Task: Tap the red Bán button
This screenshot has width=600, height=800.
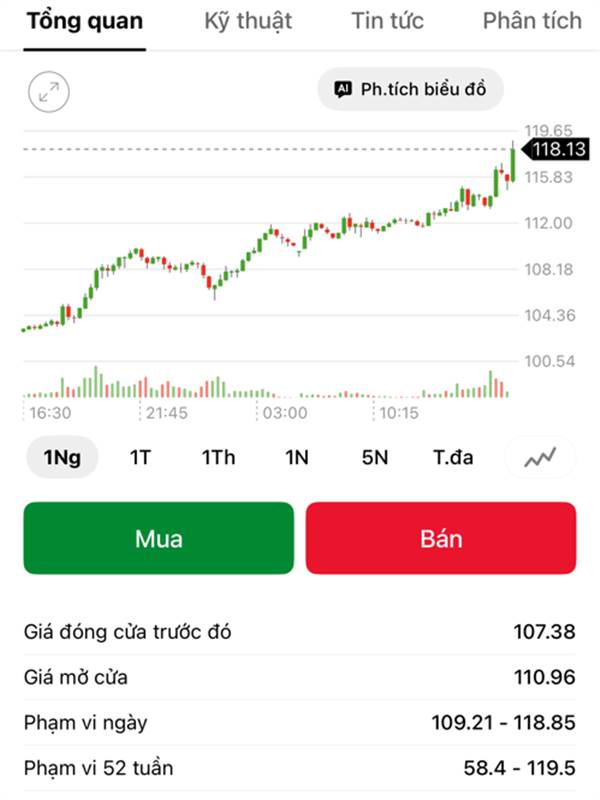Action: 441,538
